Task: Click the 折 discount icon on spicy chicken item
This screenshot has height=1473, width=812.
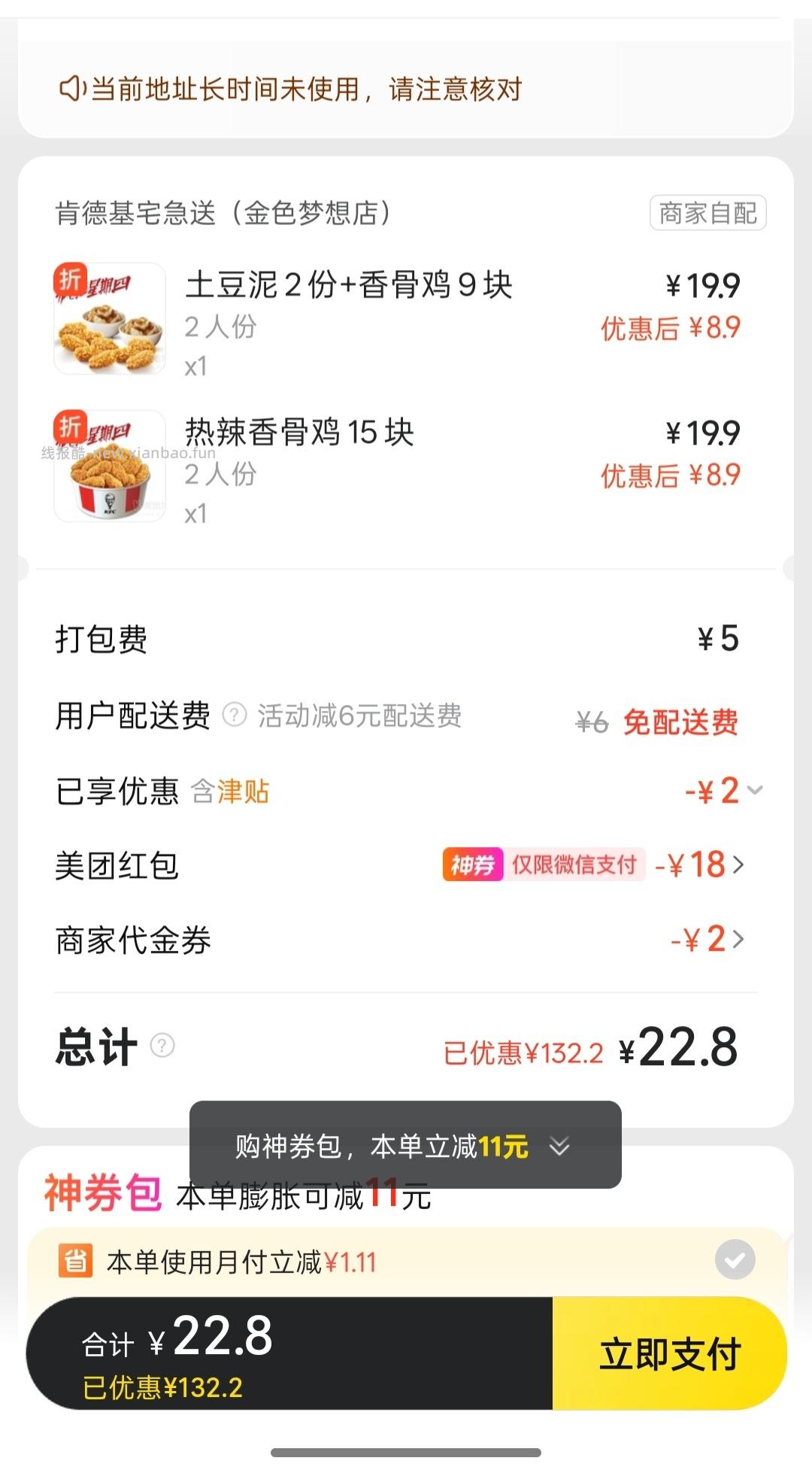Action: pyautogui.click(x=71, y=427)
